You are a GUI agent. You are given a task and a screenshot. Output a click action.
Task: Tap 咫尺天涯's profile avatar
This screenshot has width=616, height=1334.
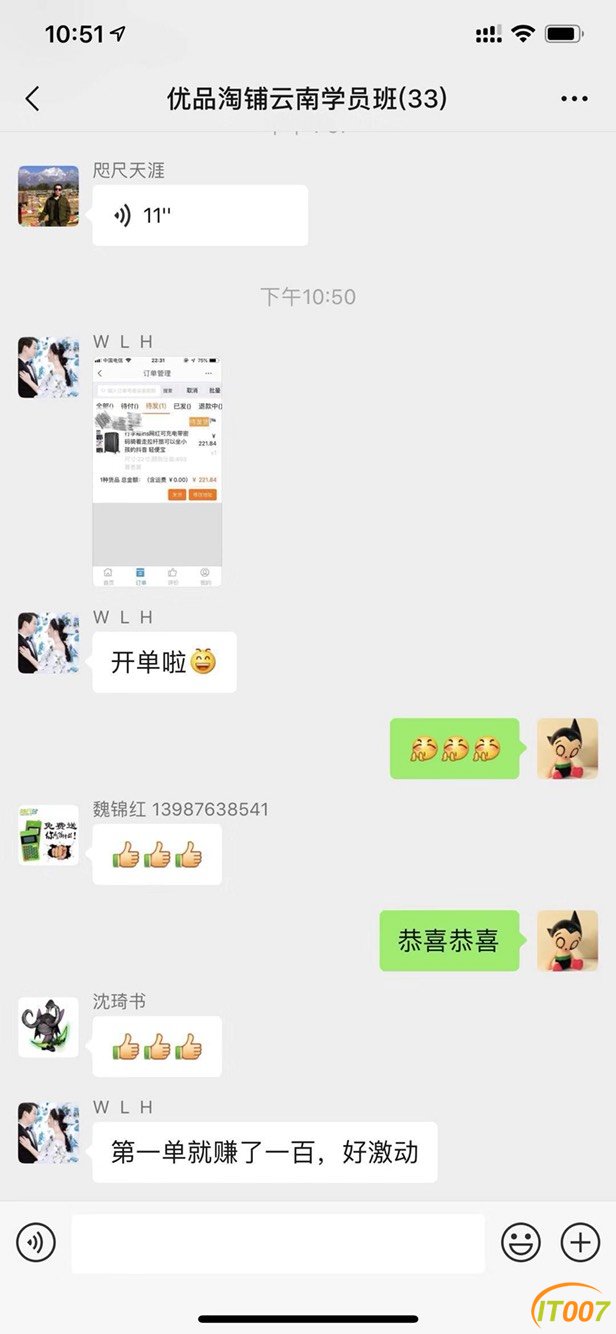(48, 196)
